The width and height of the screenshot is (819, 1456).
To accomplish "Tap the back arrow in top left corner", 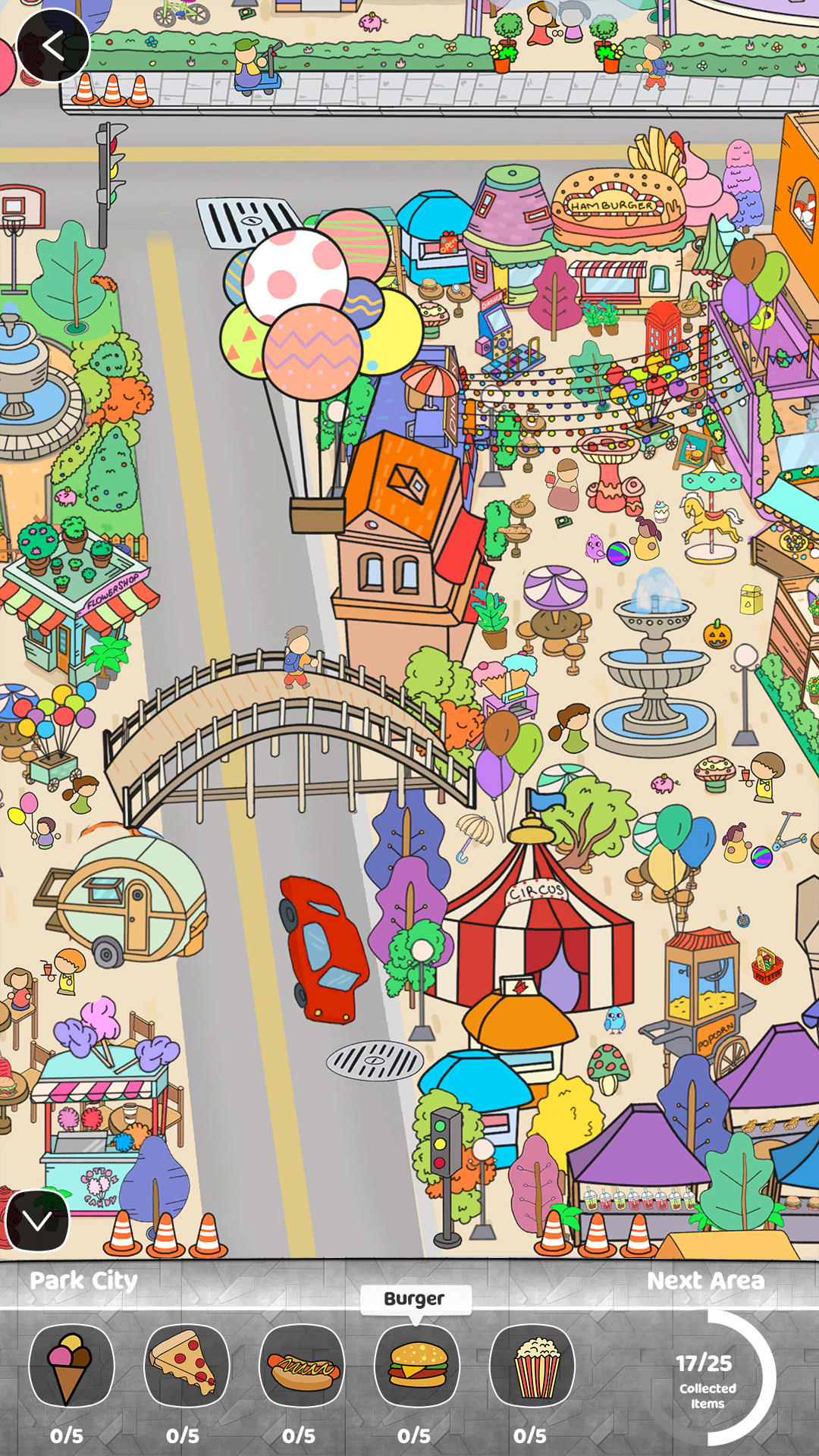I will click(x=52, y=47).
